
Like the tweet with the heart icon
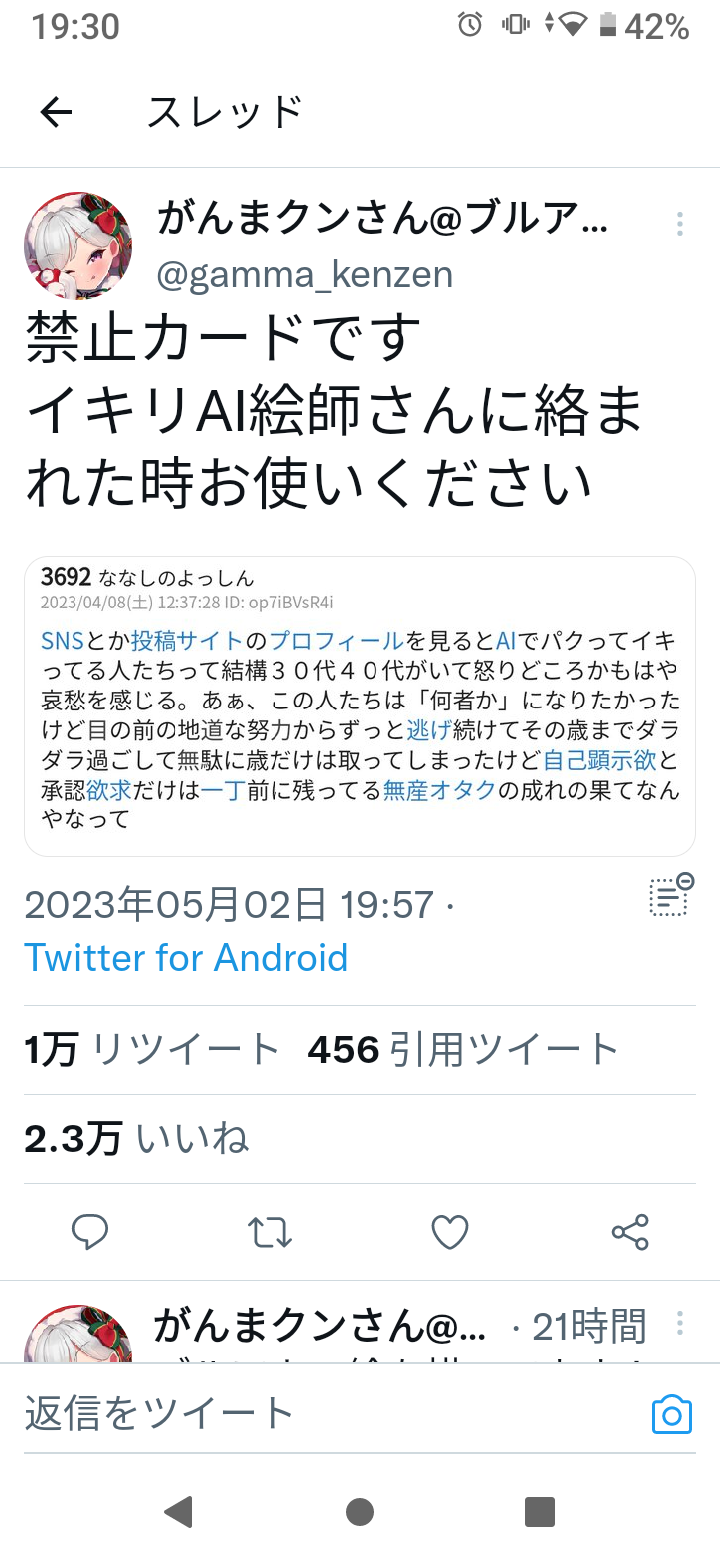pos(450,1232)
